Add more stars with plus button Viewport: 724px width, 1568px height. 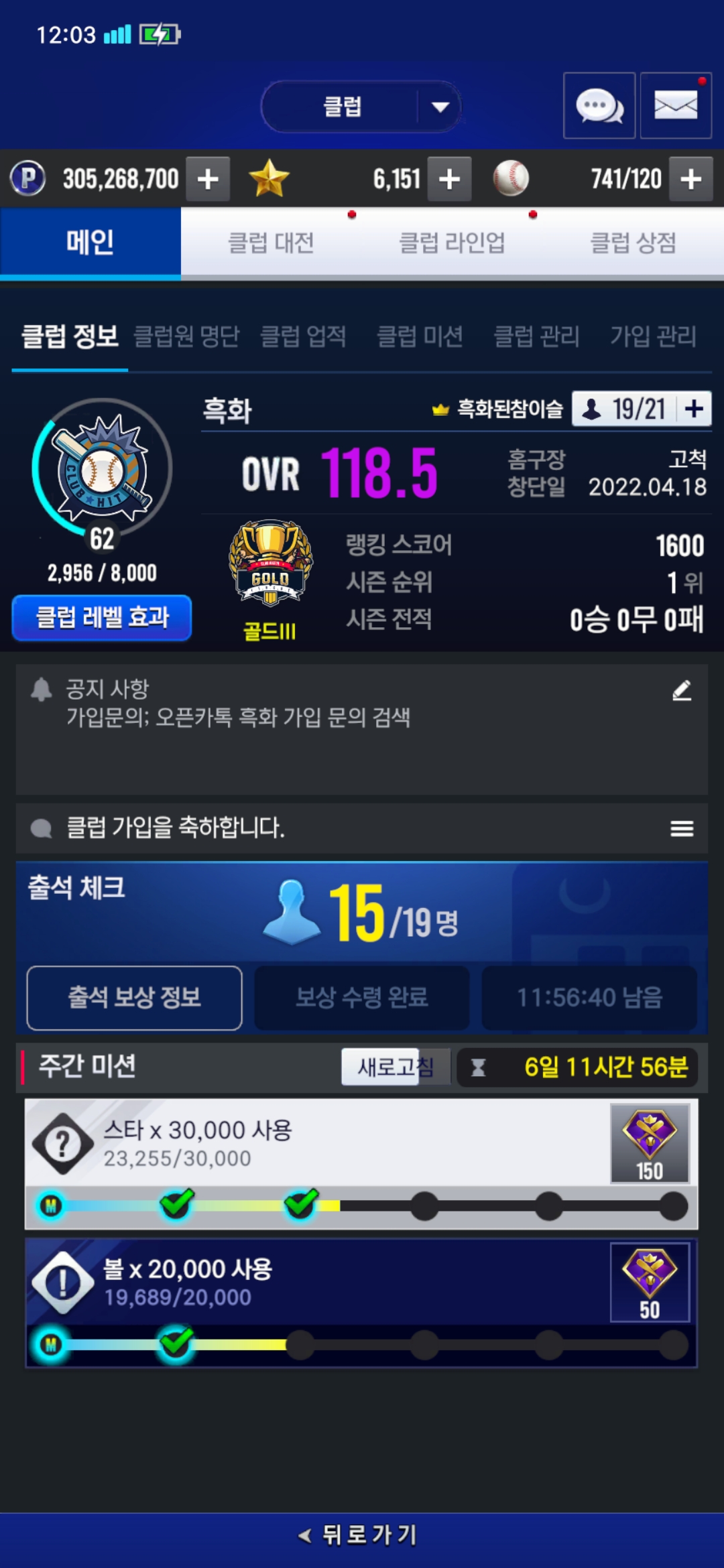click(449, 179)
